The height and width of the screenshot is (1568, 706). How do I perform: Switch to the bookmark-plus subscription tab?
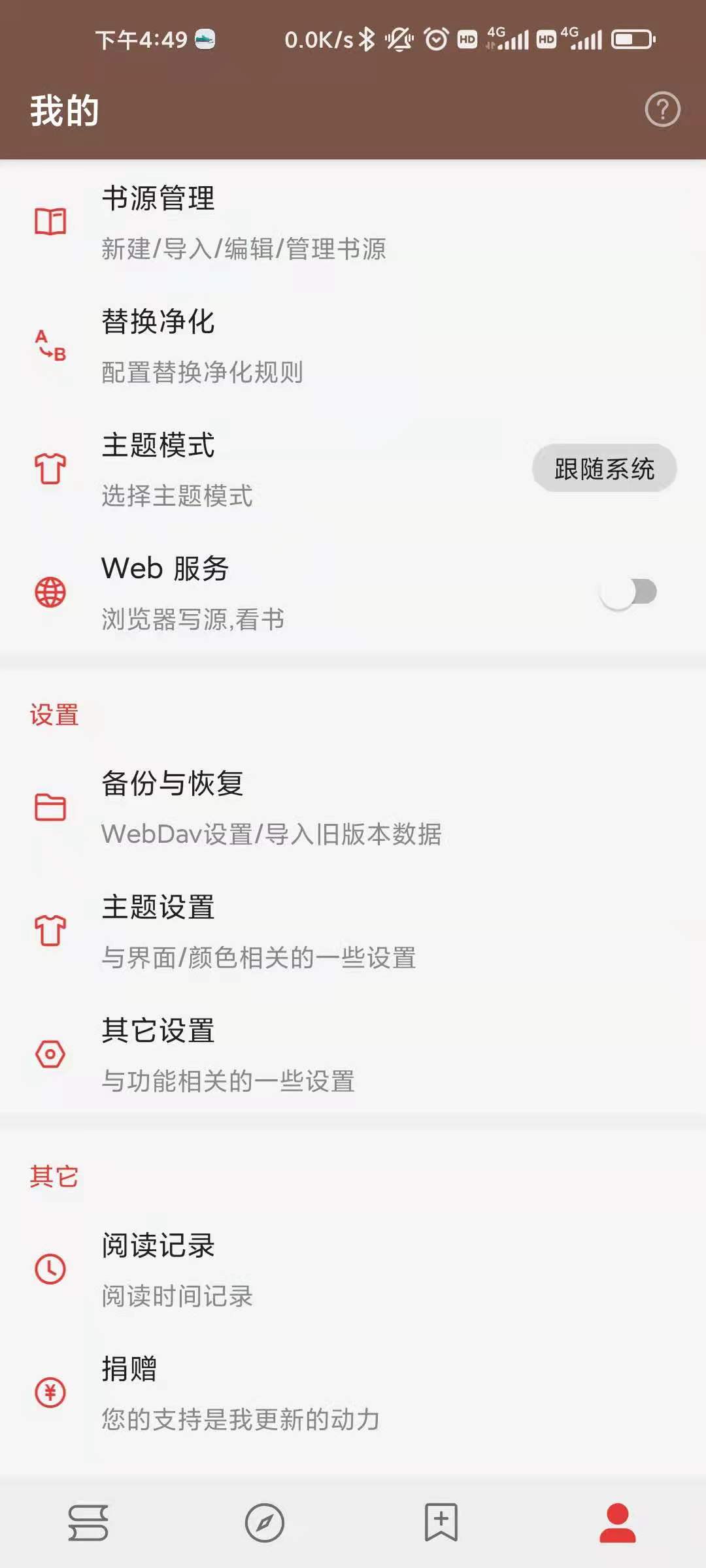click(441, 1522)
